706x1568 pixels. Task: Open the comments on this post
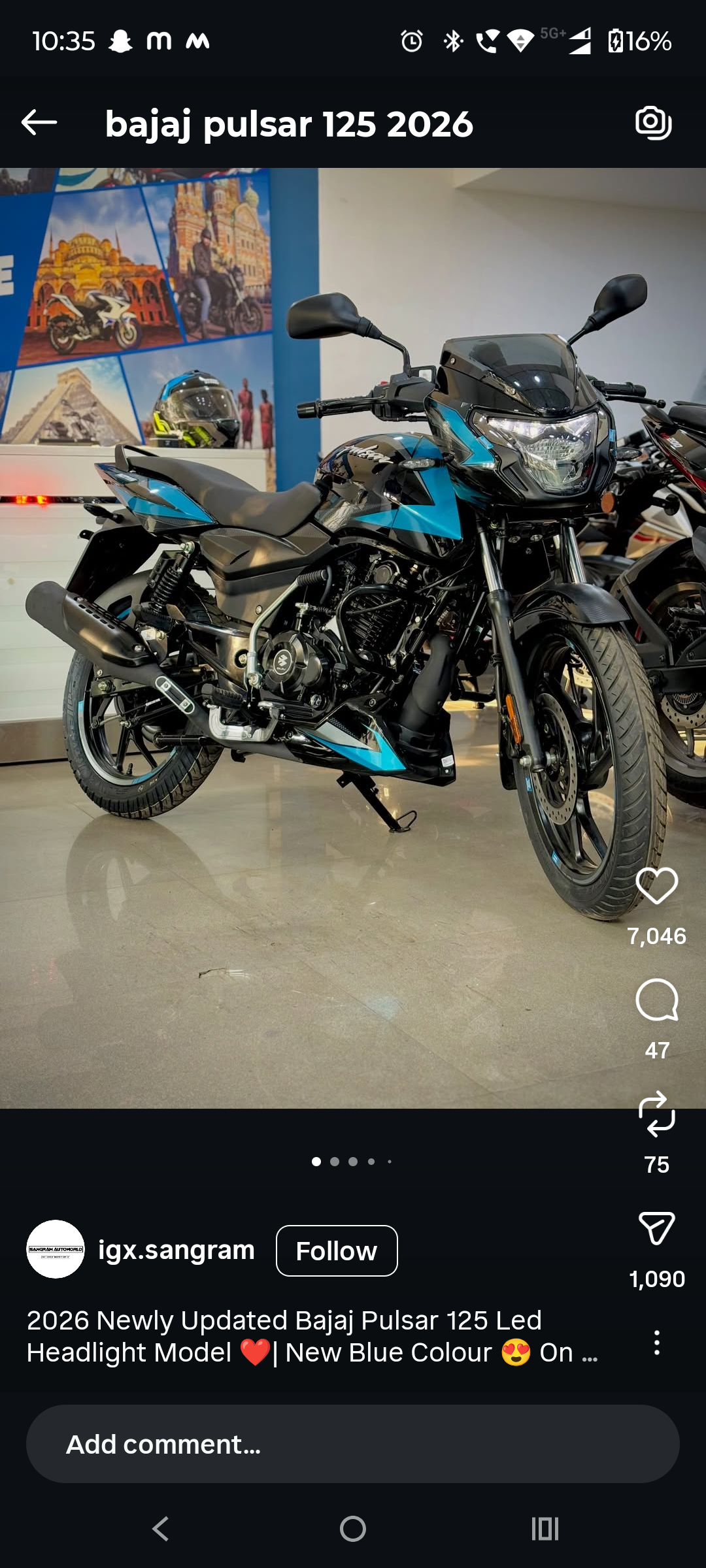coord(656,1000)
